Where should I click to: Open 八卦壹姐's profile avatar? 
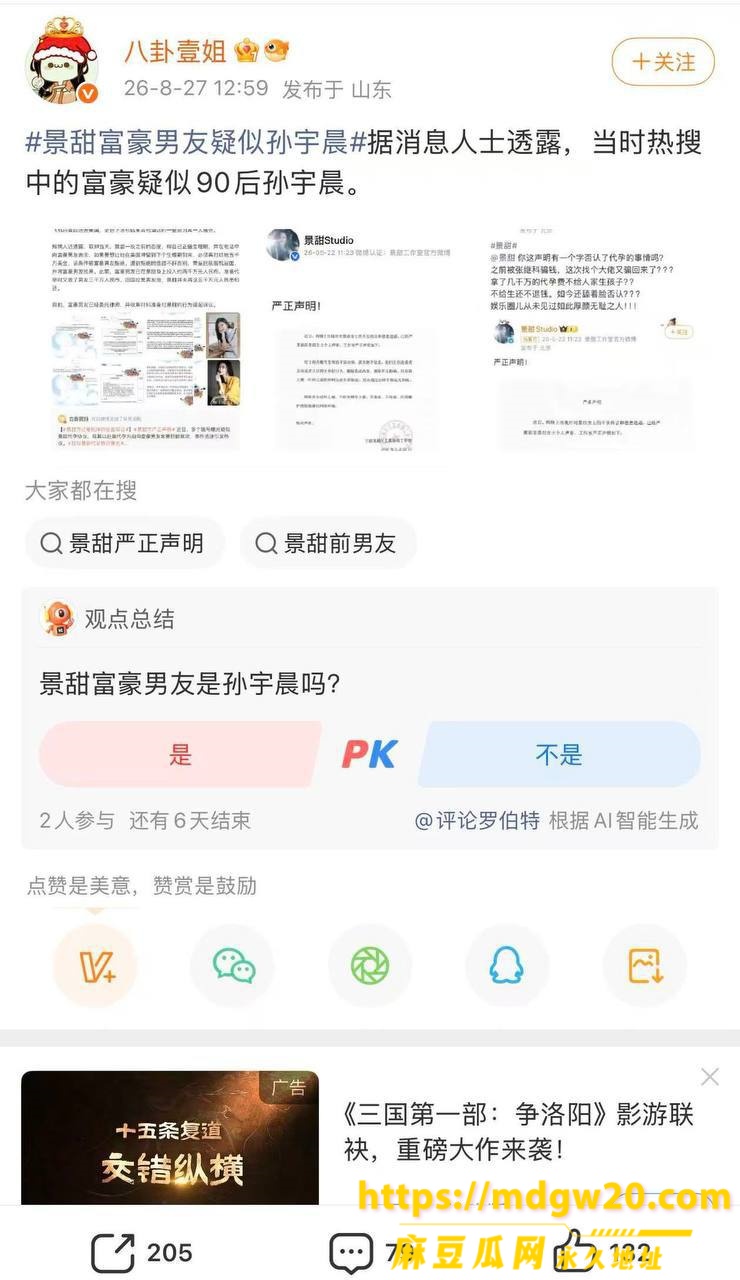click(x=63, y=64)
